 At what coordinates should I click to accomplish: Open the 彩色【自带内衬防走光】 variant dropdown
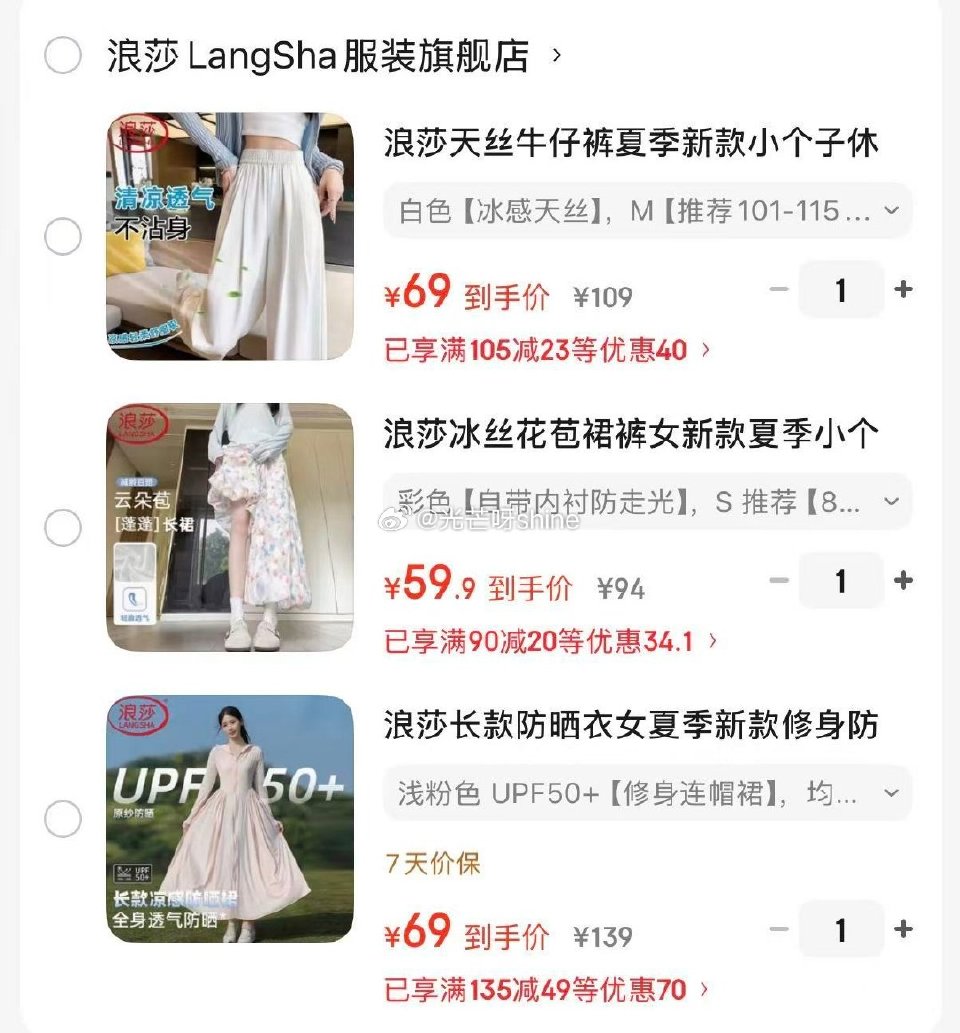pyautogui.click(x=644, y=502)
